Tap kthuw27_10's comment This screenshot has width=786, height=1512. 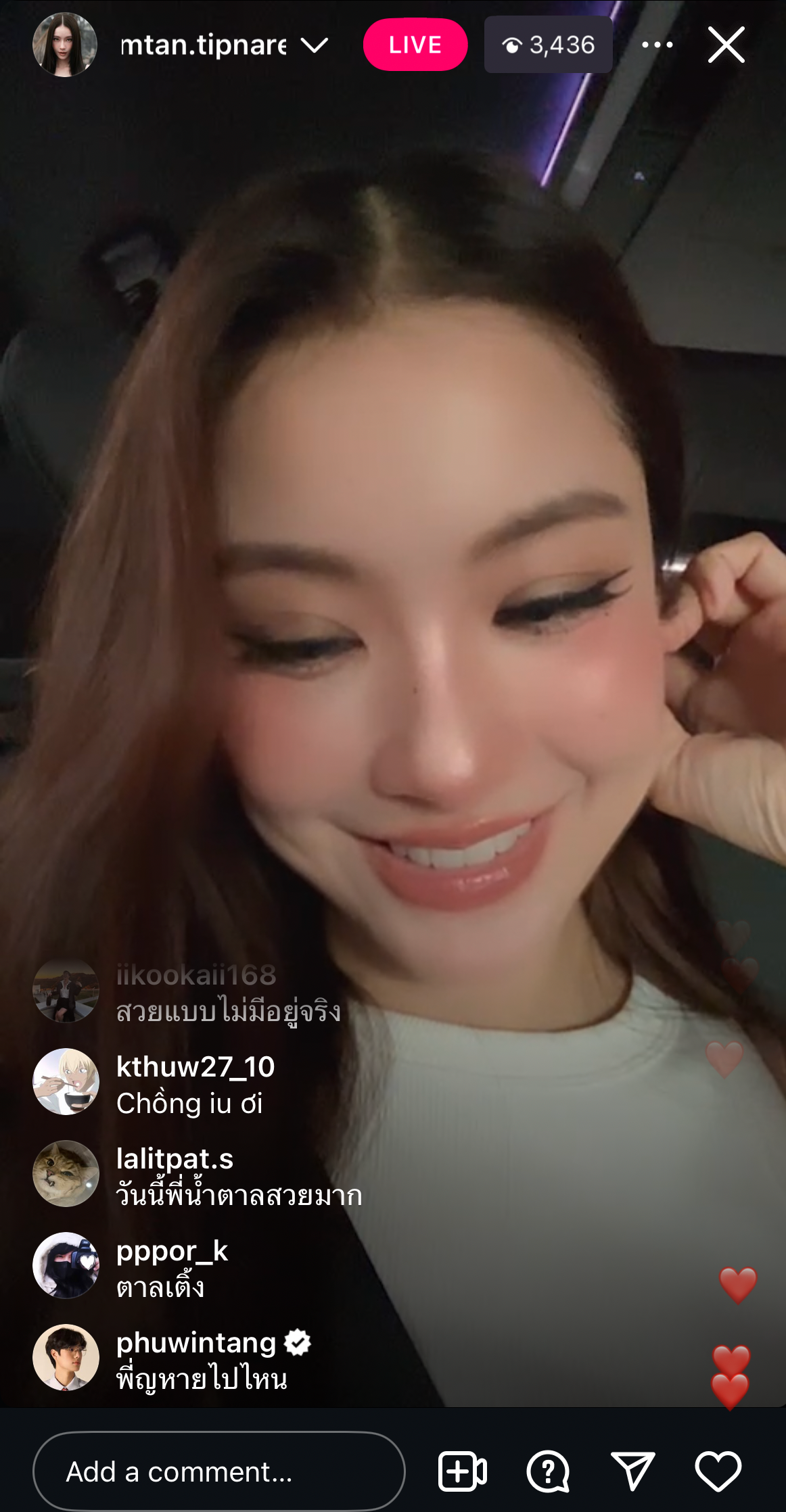195,1085
